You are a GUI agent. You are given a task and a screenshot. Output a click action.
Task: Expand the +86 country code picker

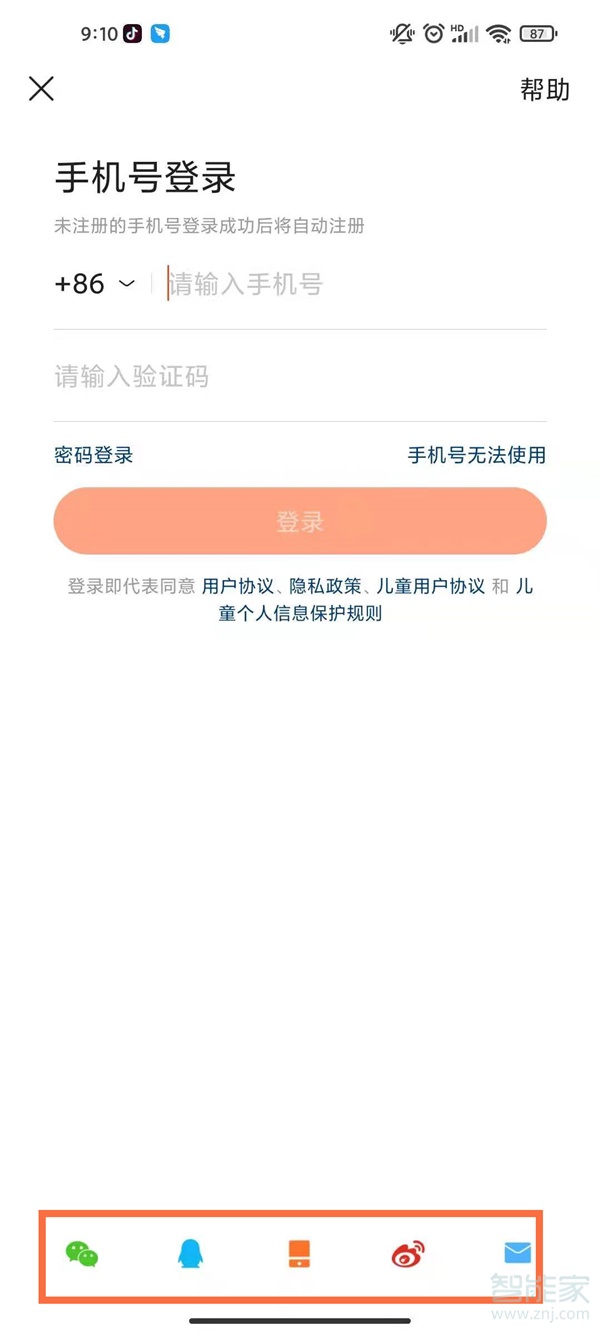[94, 284]
